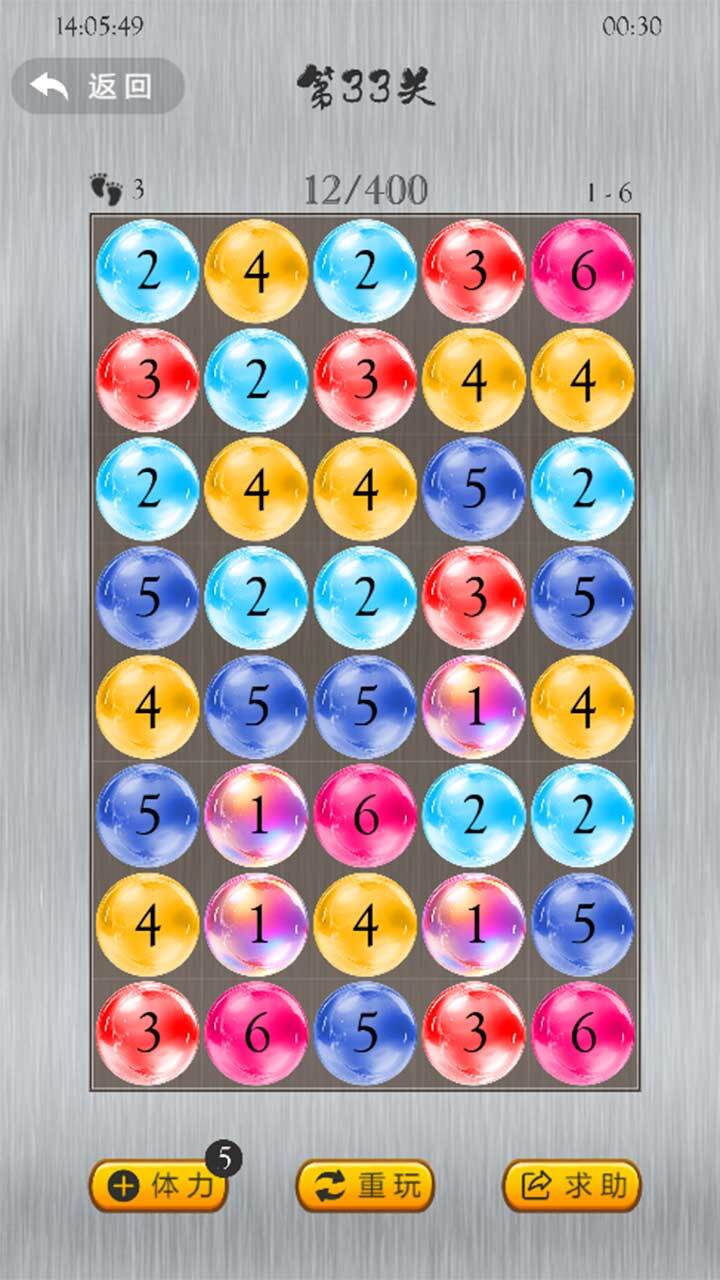The width and height of the screenshot is (720, 1280).
Task: Tap the blue 5 ball between 4 and 2
Action: (x=474, y=488)
